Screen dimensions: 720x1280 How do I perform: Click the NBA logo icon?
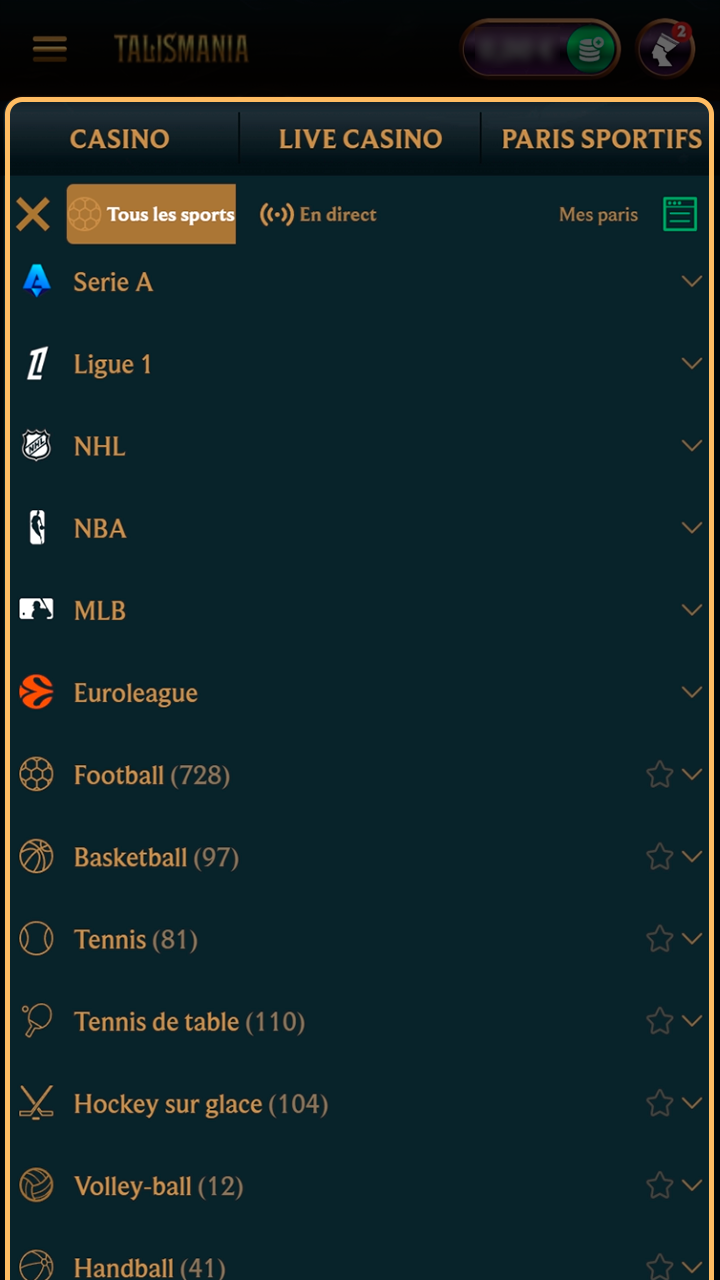(x=36, y=527)
